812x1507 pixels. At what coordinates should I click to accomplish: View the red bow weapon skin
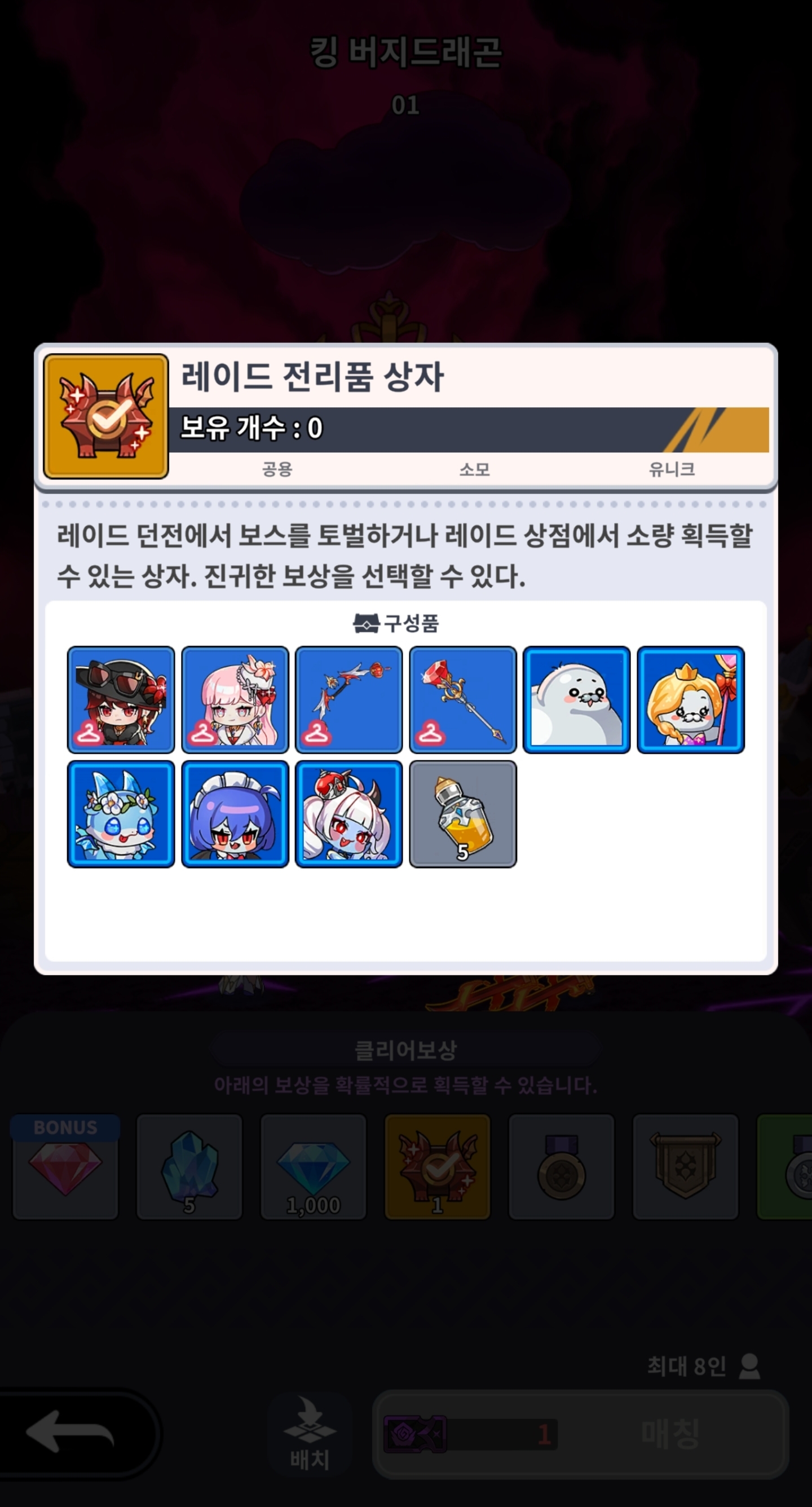pos(348,700)
